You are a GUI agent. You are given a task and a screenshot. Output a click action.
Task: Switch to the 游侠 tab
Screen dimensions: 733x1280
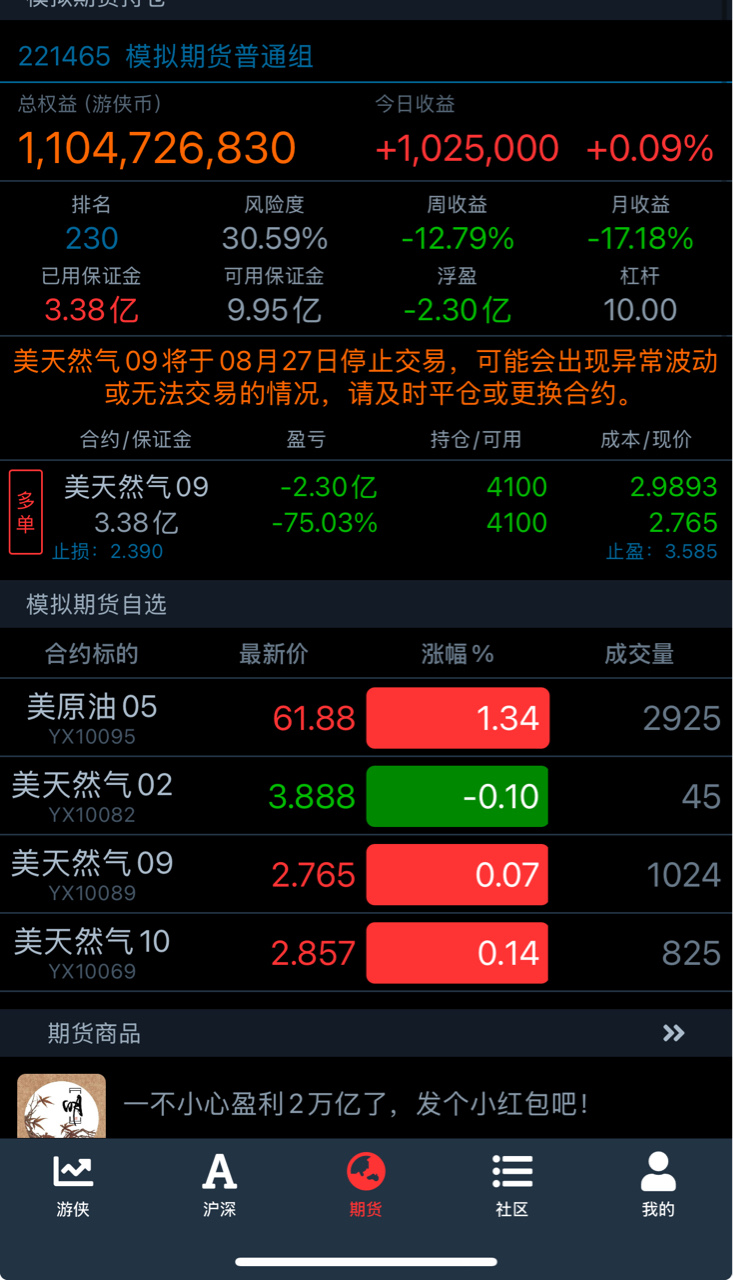pyautogui.click(x=73, y=1186)
